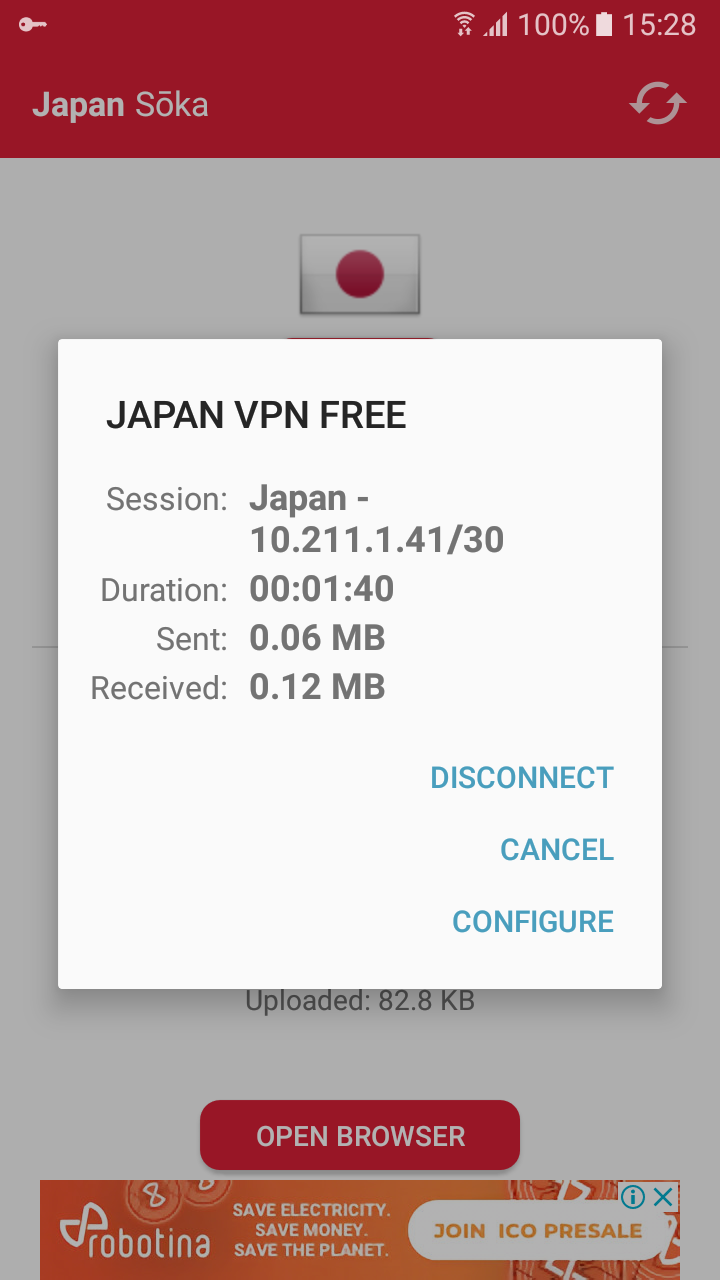
Task: Tap the refresh servers icon
Action: point(657,104)
